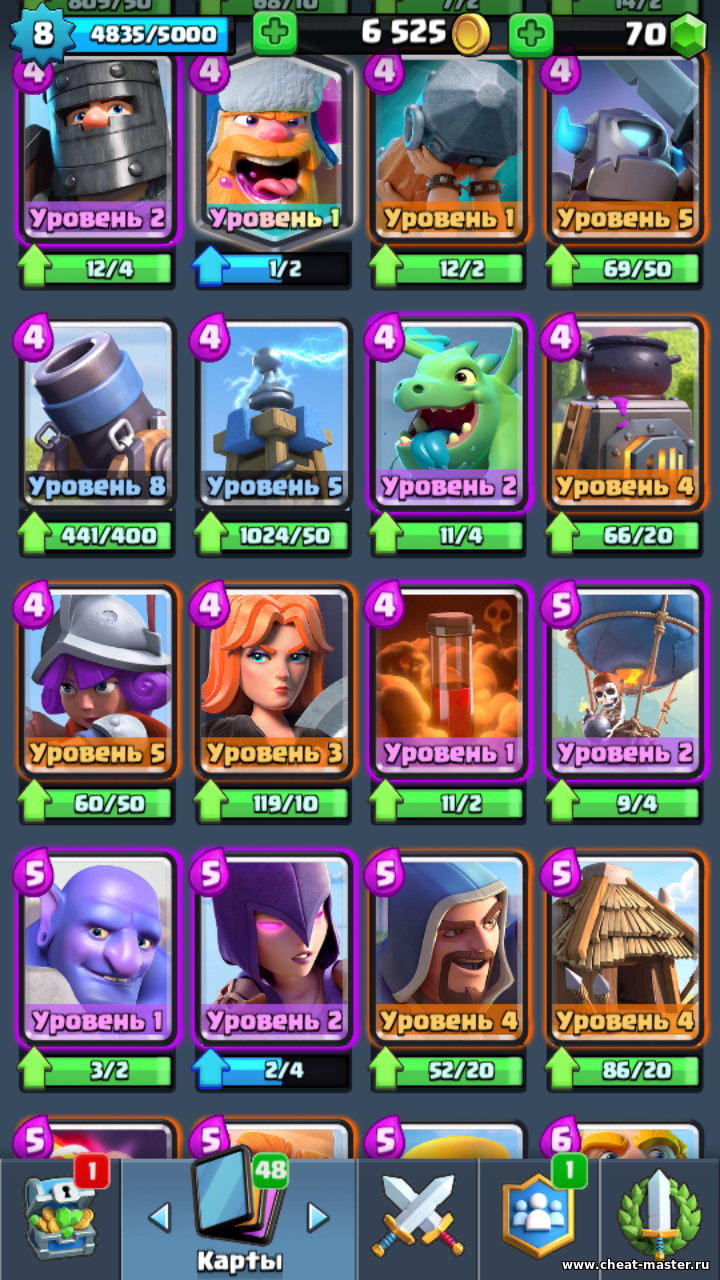The image size is (720, 1280).
Task: Tap the green plus next to gems
Action: pos(531,35)
